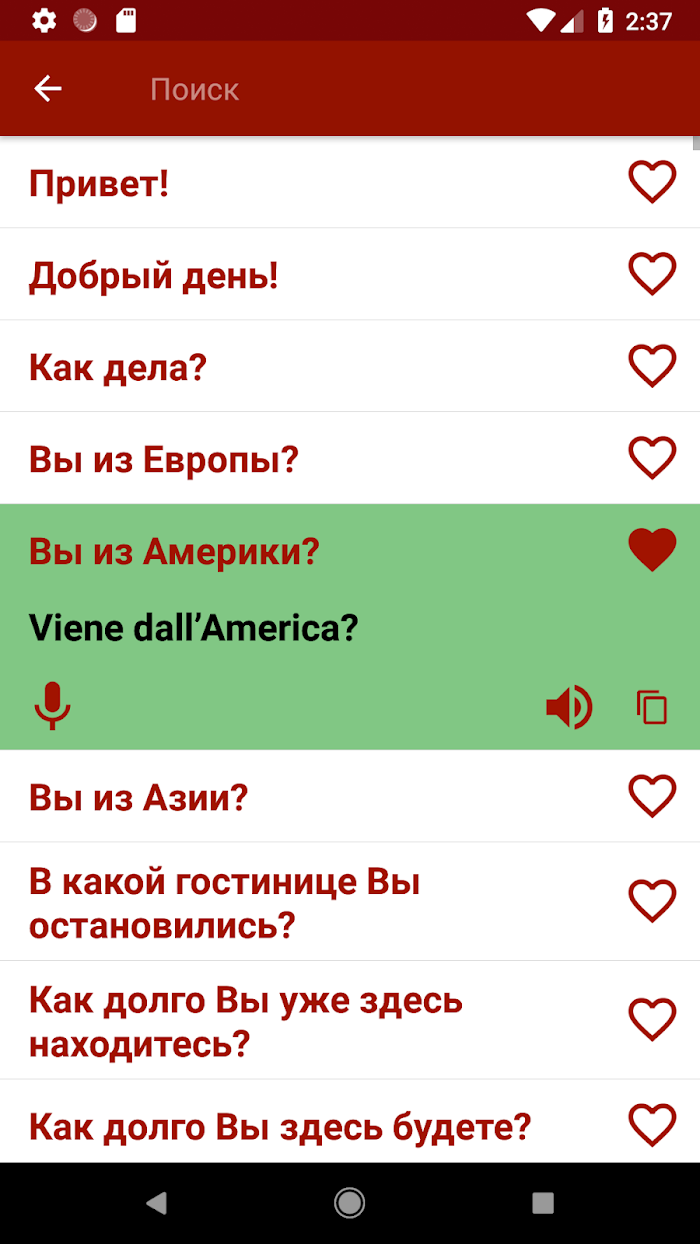Like the Как дела? phrase

pyautogui.click(x=652, y=366)
